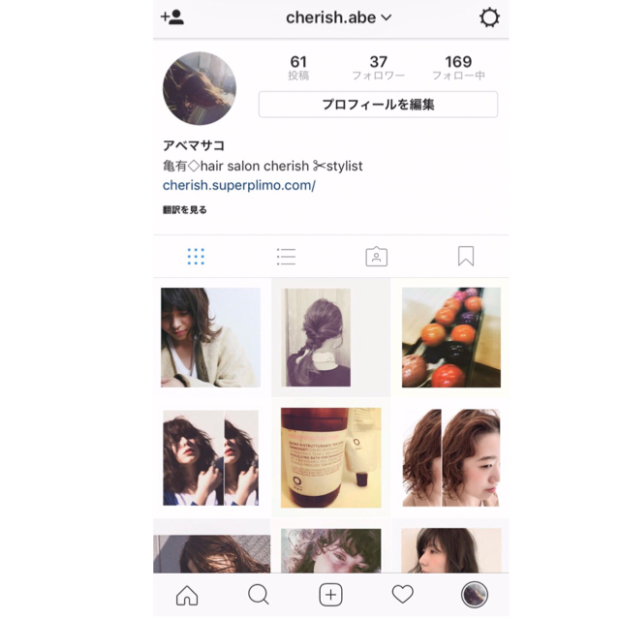This screenshot has width=620, height=620.
Task: Tap 翻訳を見る to translate the bio
Action: pyautogui.click(x=185, y=210)
